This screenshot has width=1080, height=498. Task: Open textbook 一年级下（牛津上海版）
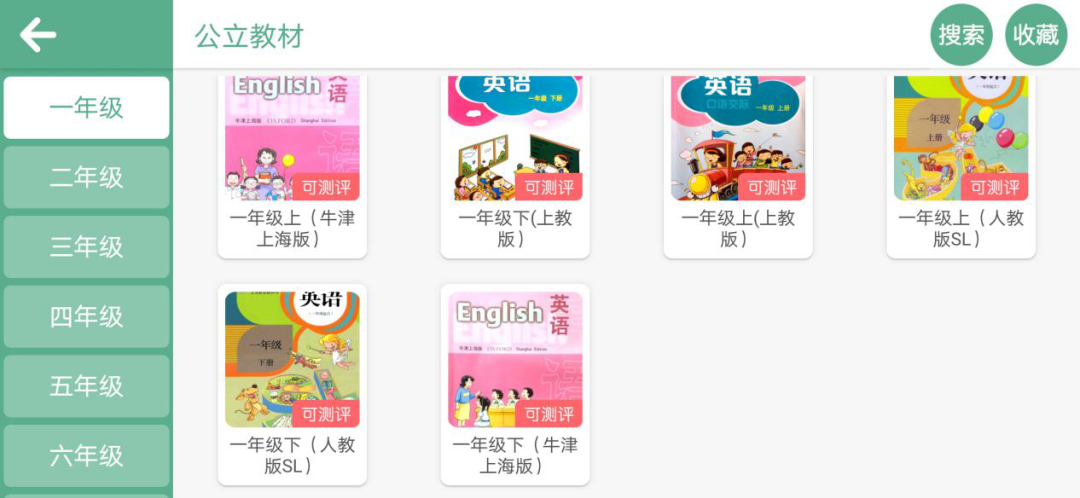(x=515, y=380)
